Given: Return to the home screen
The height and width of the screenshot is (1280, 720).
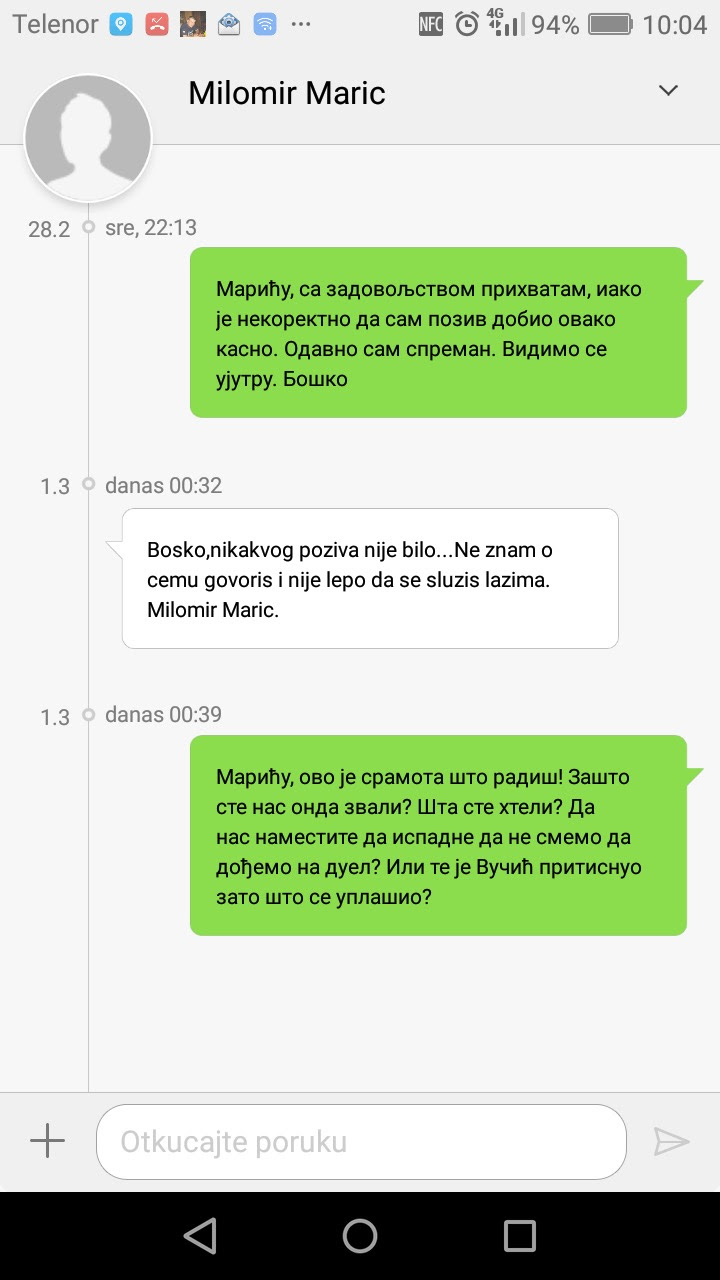Looking at the screenshot, I should 360,1236.
